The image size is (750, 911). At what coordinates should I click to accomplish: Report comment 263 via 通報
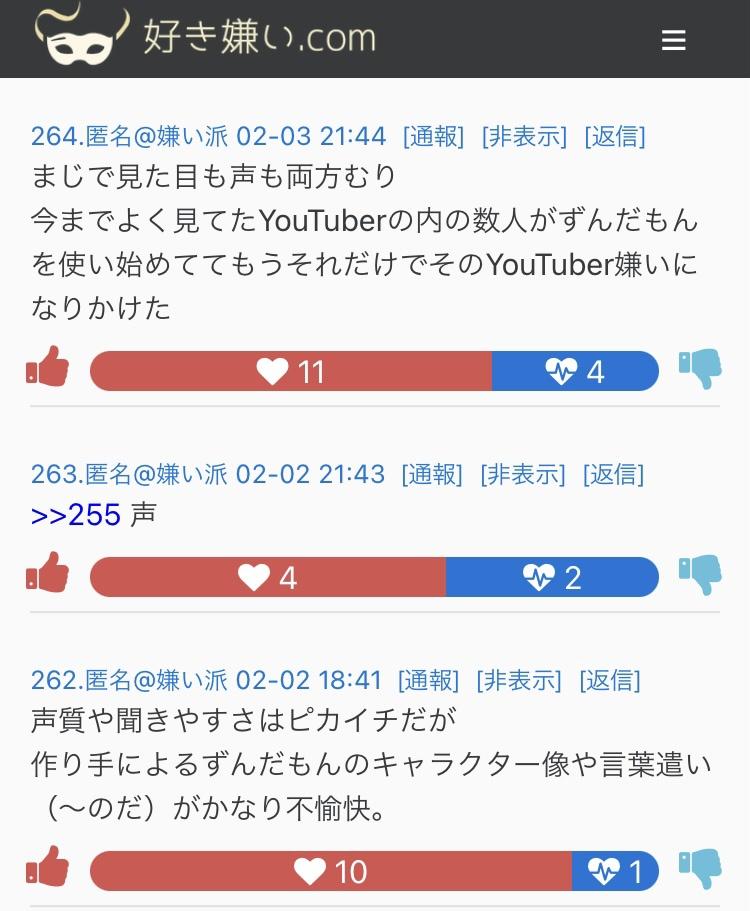[432, 474]
